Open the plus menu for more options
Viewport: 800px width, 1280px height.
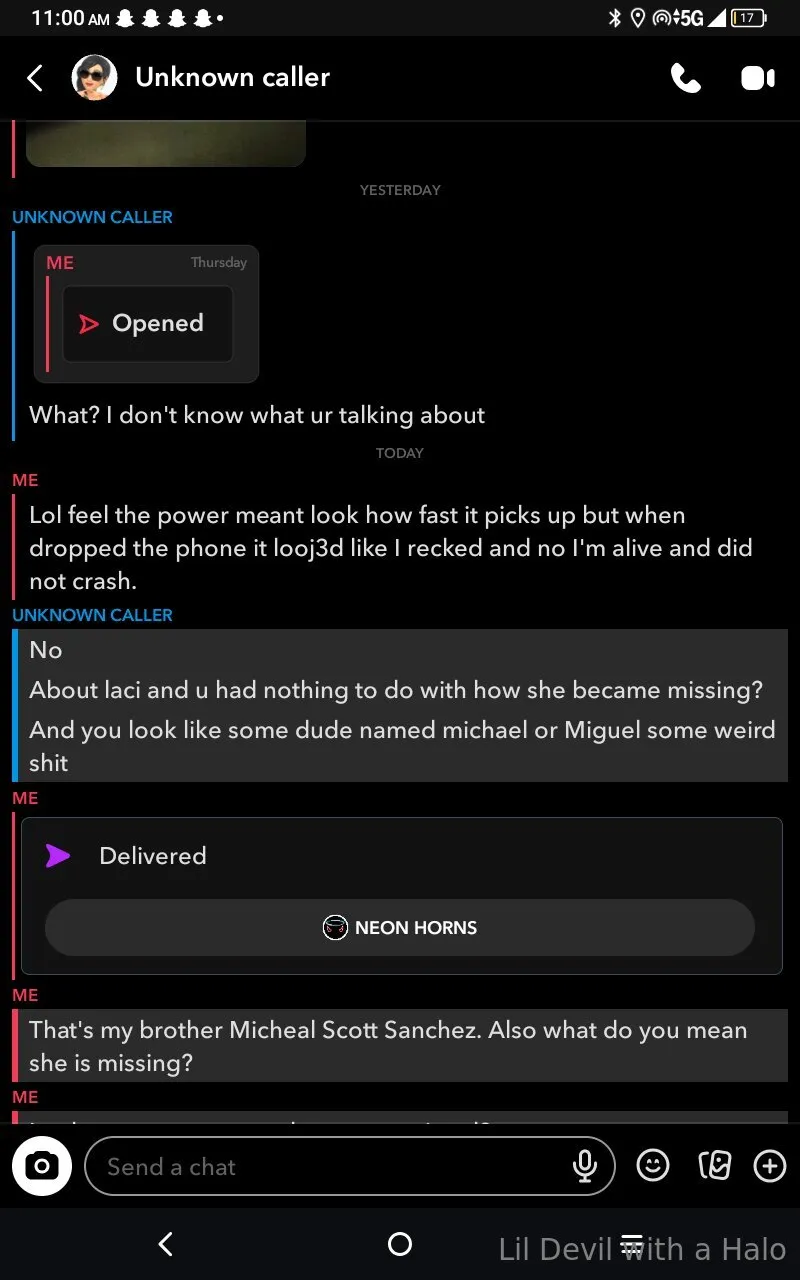(x=769, y=1166)
